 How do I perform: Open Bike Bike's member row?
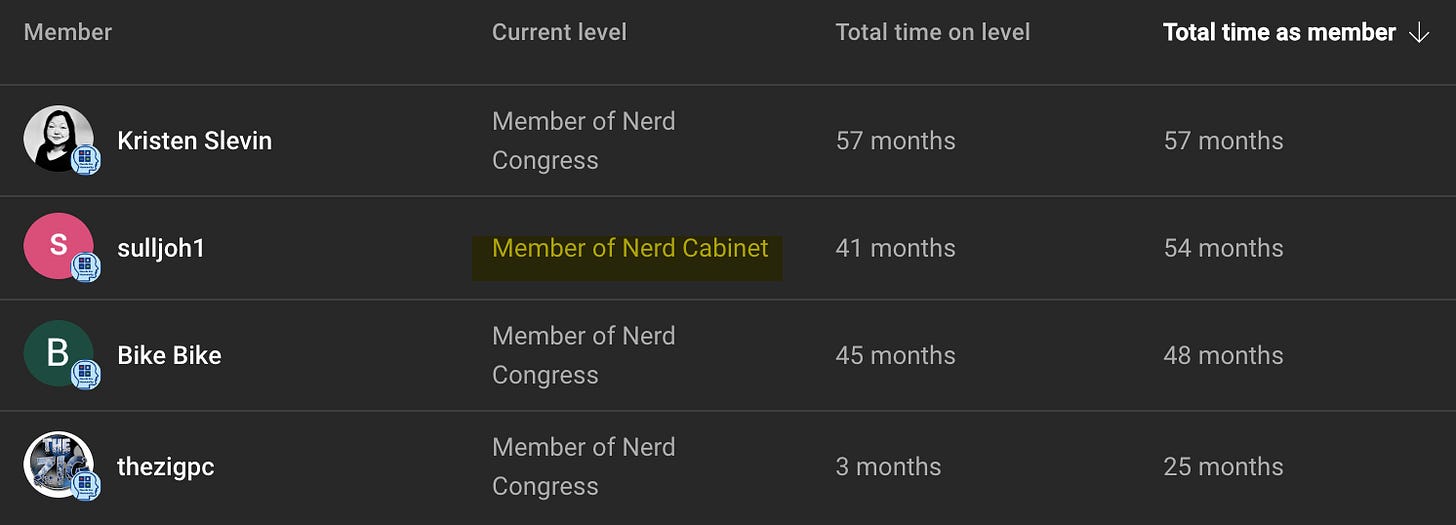pos(728,355)
